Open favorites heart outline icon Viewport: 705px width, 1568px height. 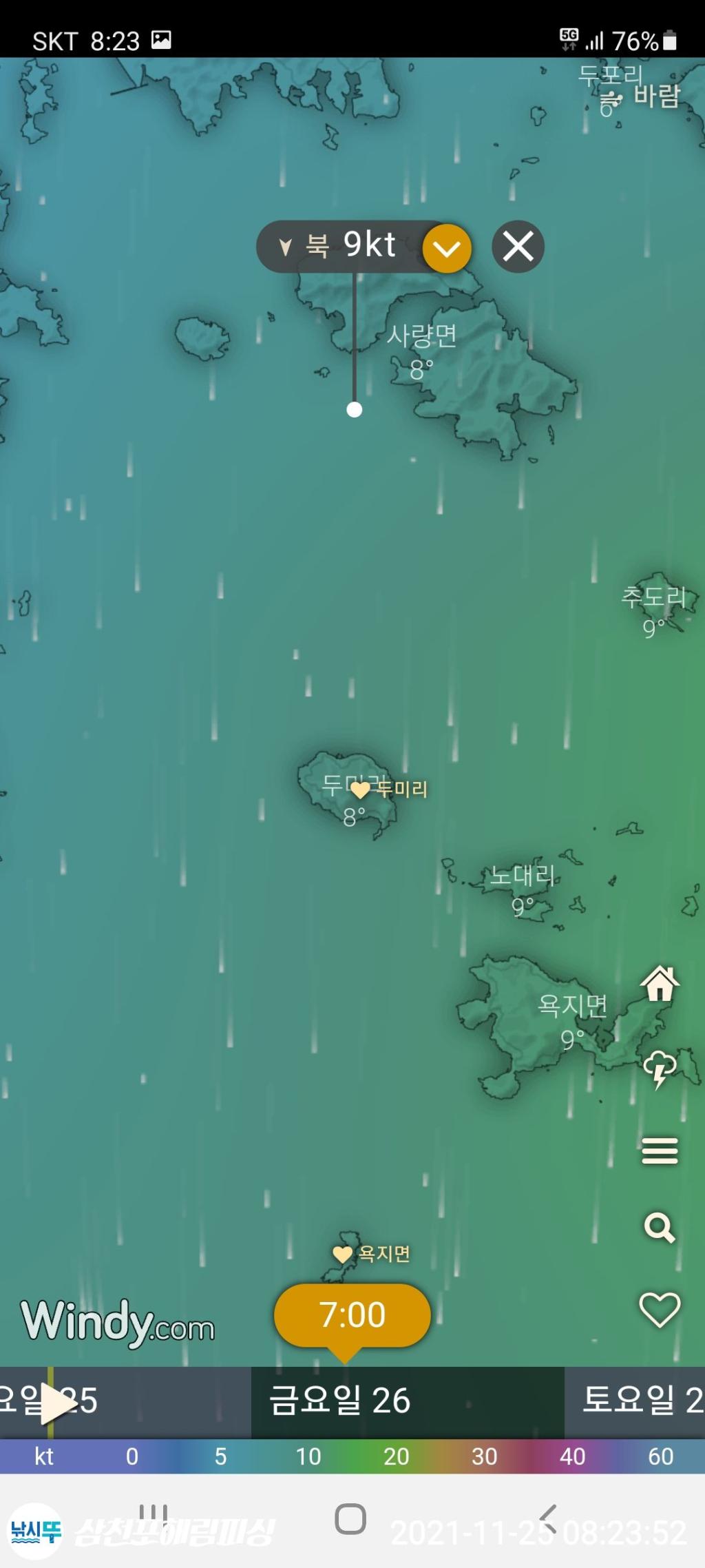(x=660, y=1309)
